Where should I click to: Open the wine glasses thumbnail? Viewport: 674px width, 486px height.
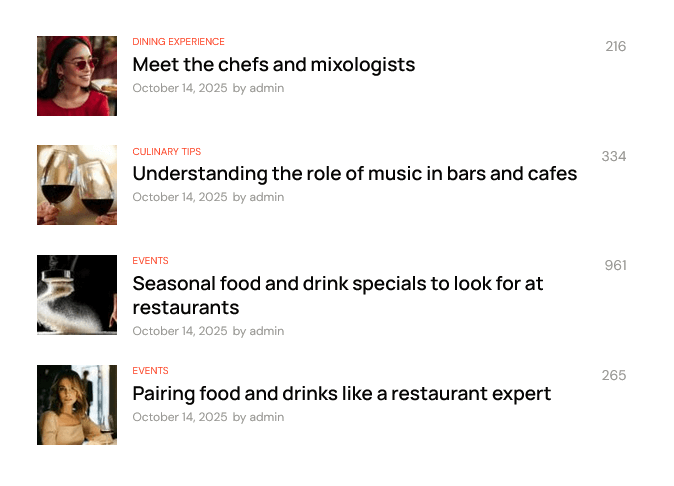tap(77, 185)
